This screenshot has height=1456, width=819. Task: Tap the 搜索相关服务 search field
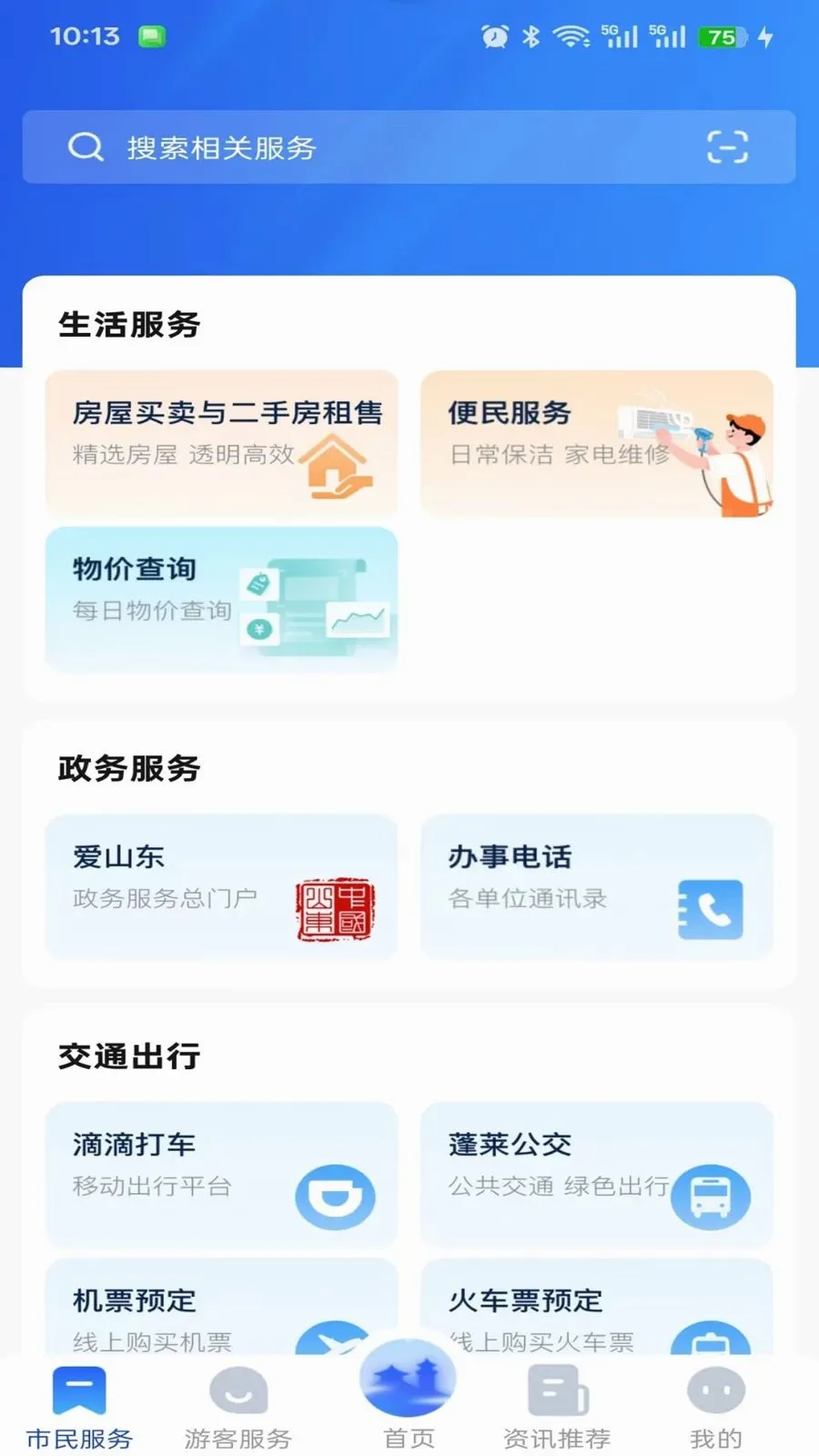pyautogui.click(x=409, y=147)
